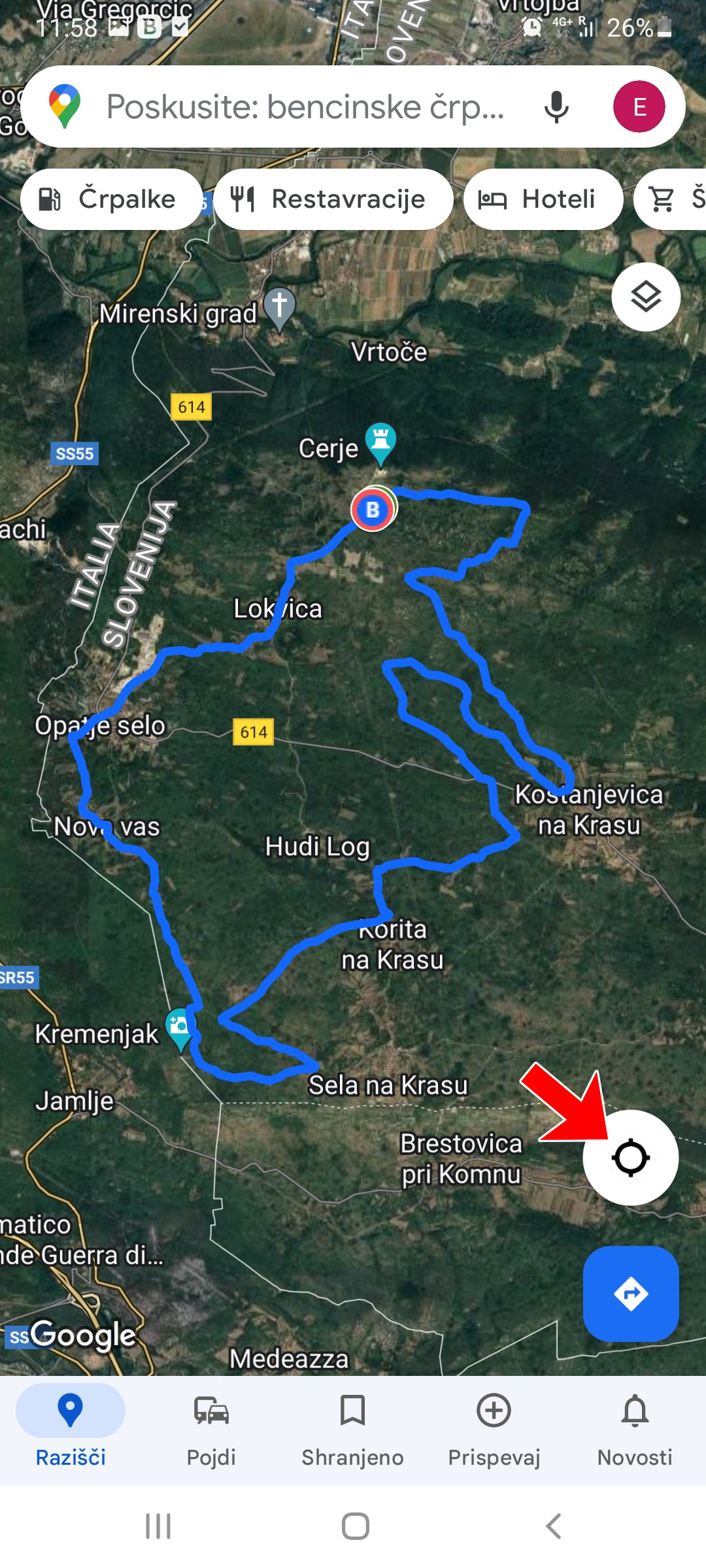
Task: Enable the Hoteli places filter
Action: point(544,199)
